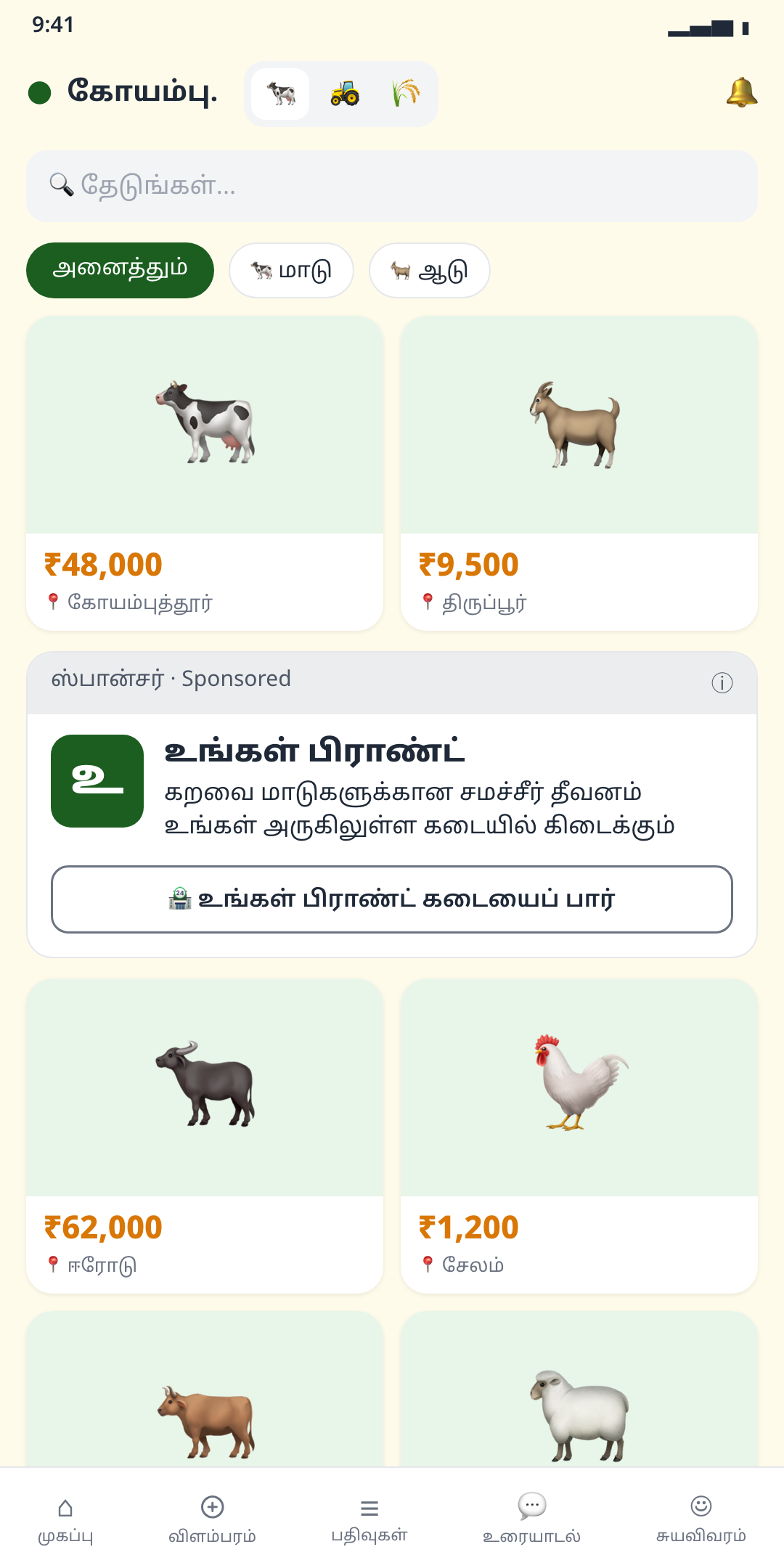Open the sponsored ad info icon

coord(722,682)
